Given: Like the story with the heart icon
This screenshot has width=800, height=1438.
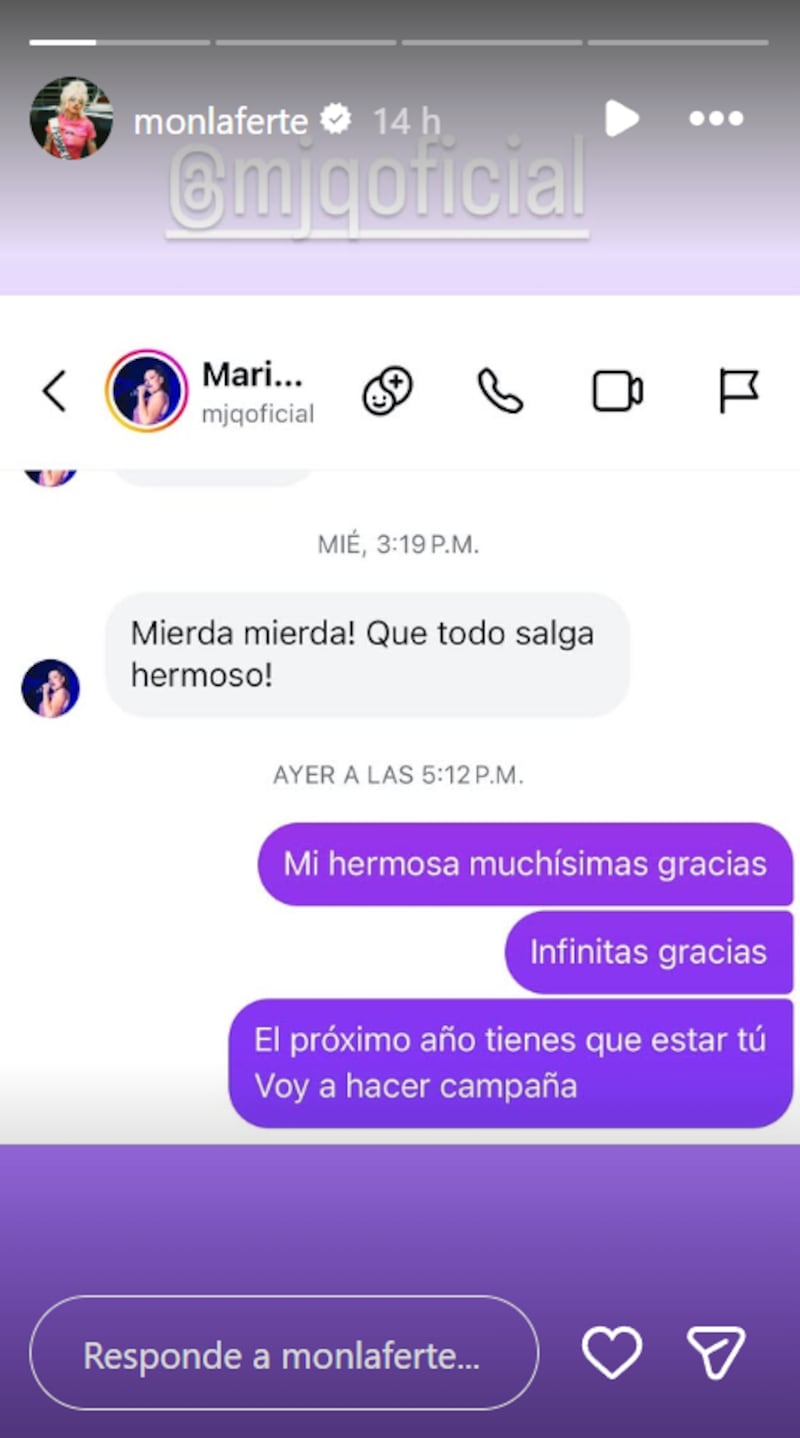Looking at the screenshot, I should point(612,1353).
